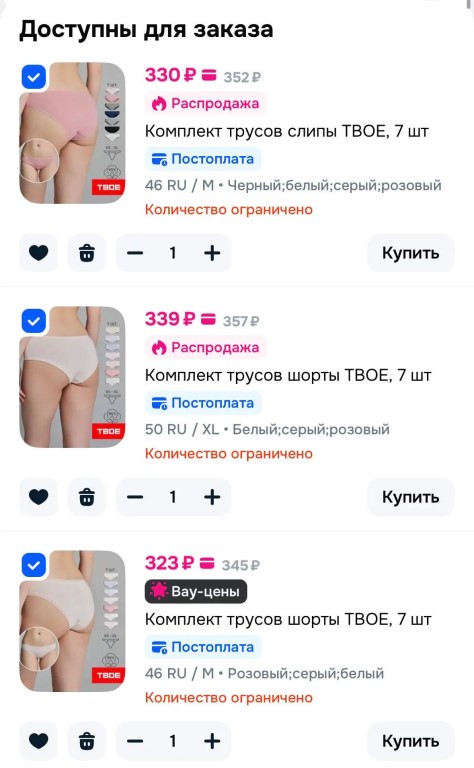474x768 pixels.
Task: Add the 339 ₽ шорты set to favorites
Action: [39, 497]
